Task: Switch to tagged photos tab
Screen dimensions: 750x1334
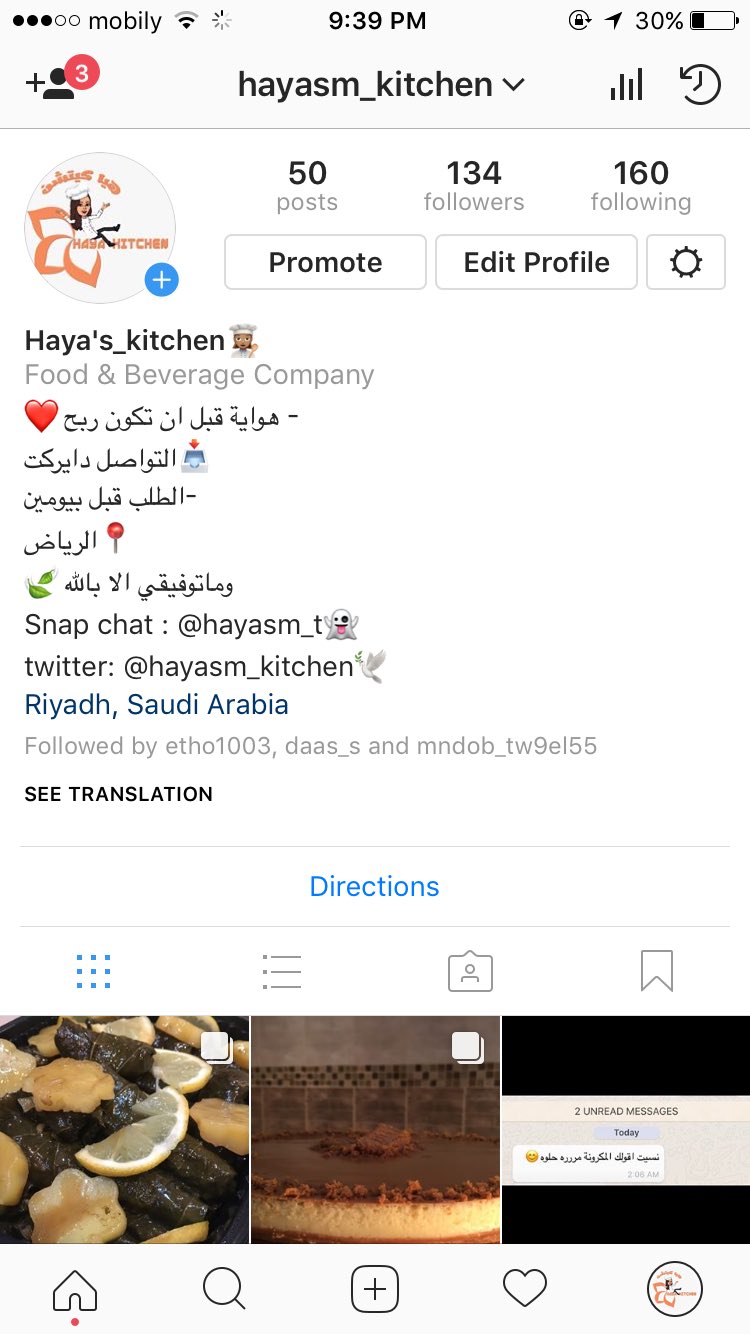Action: [x=469, y=971]
